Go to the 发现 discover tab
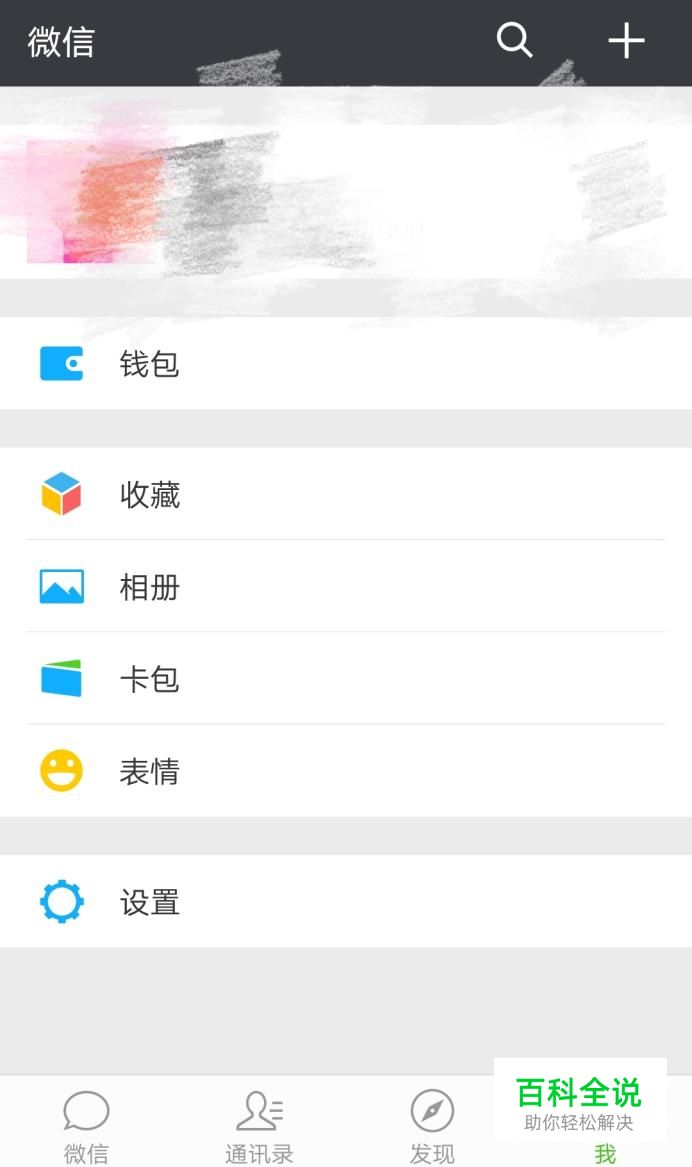692x1167 pixels. point(432,1125)
